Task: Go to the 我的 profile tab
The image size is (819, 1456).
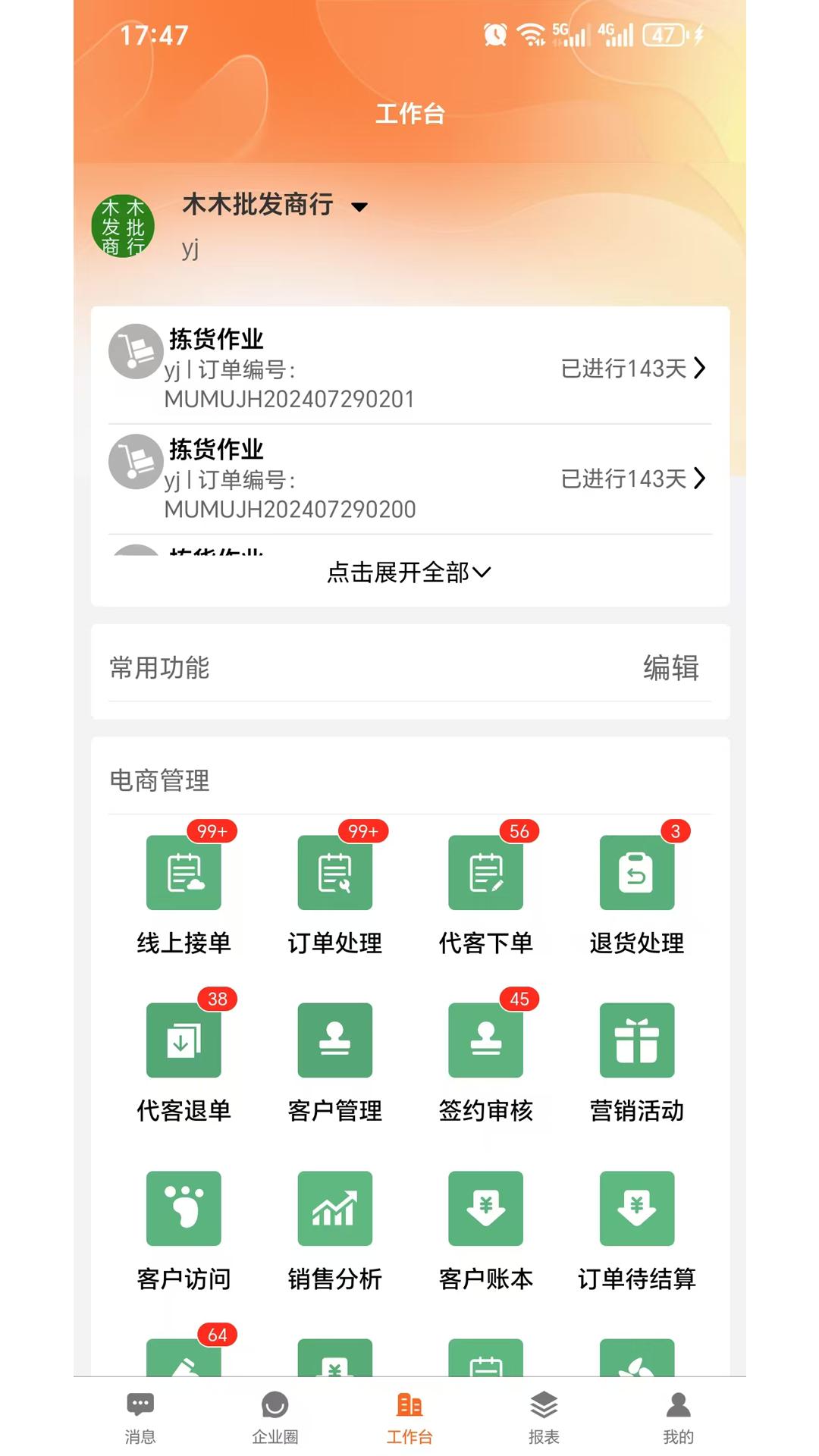Action: tap(678, 1417)
